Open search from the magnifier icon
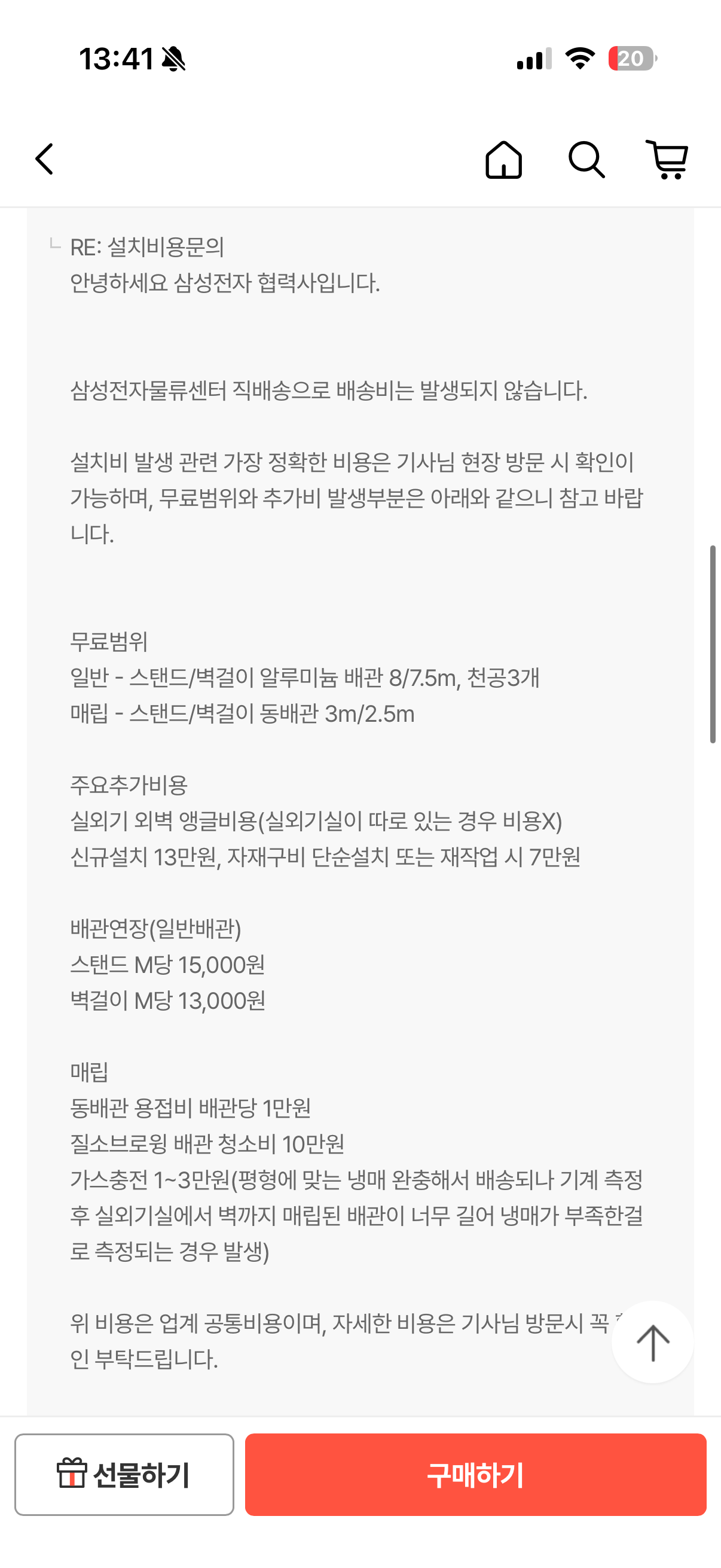Image resolution: width=721 pixels, height=1568 pixels. [x=586, y=160]
